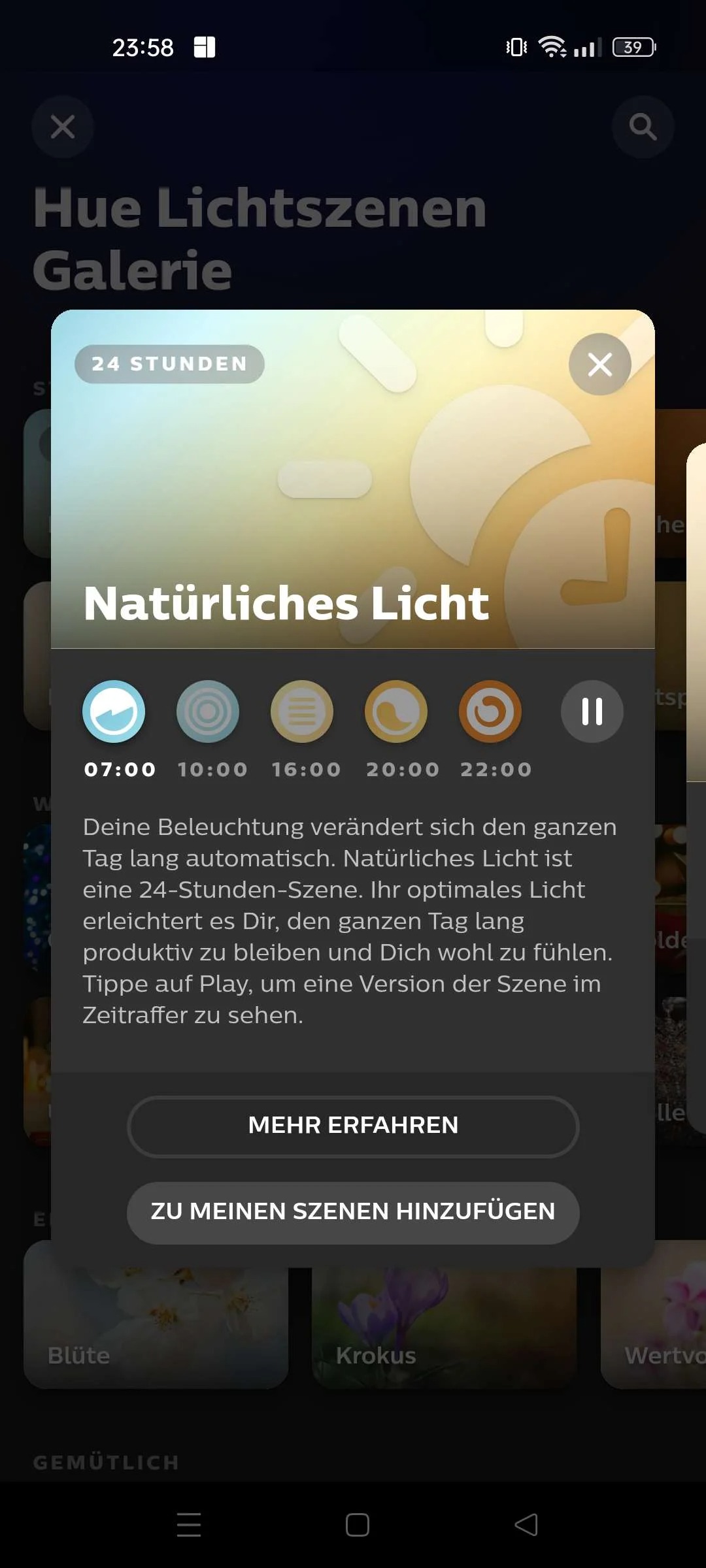Pause the Natürliches Licht time-lapse preview
706x1568 pixels.
[x=592, y=711]
